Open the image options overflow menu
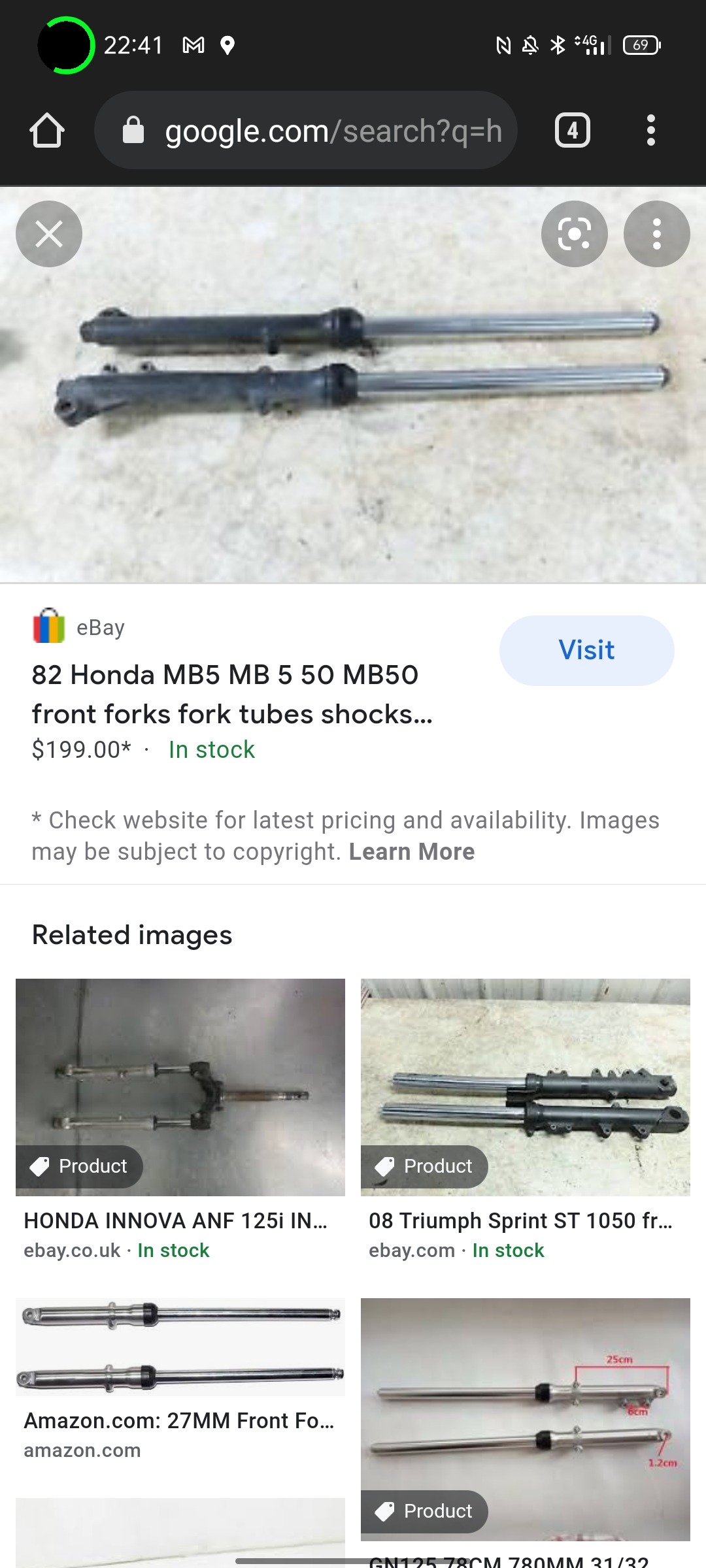Viewport: 706px width, 1568px height. (x=656, y=234)
